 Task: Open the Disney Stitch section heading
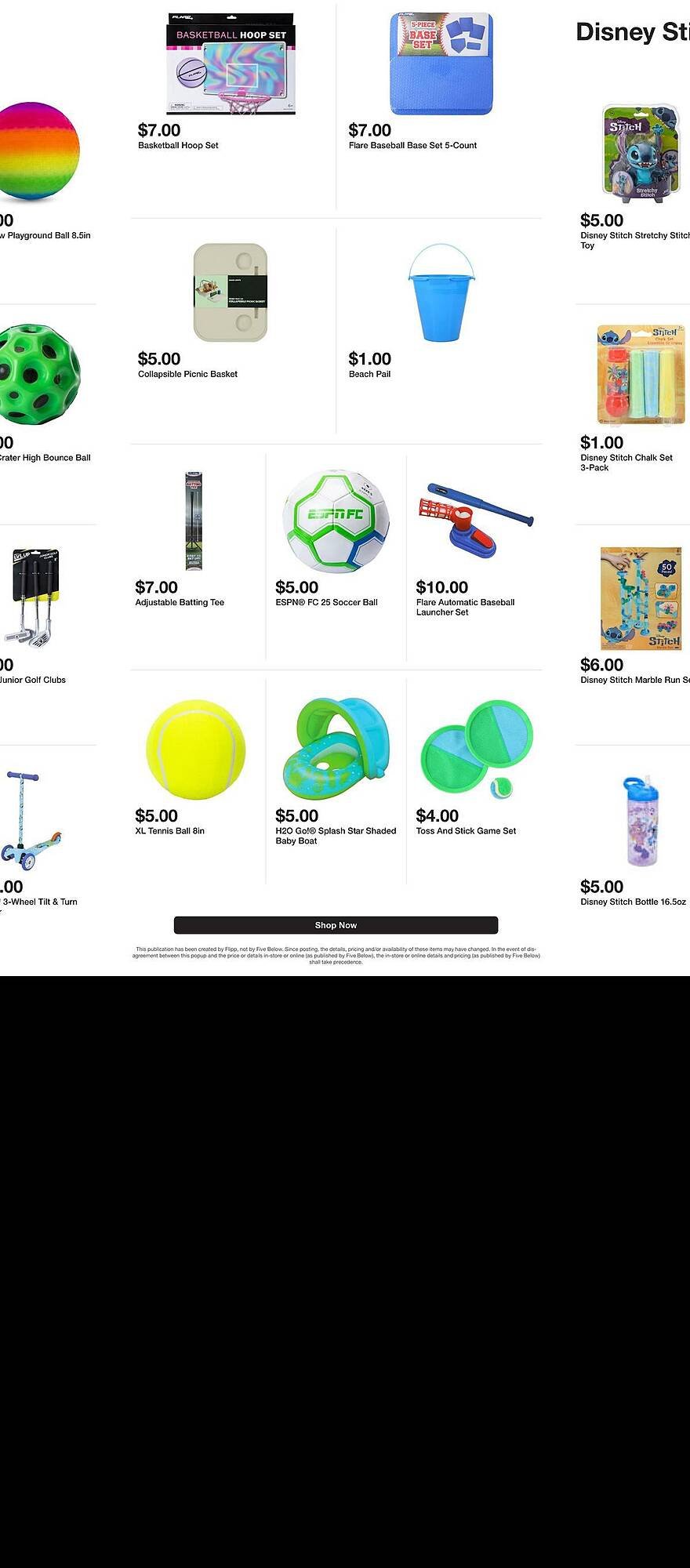(632, 31)
